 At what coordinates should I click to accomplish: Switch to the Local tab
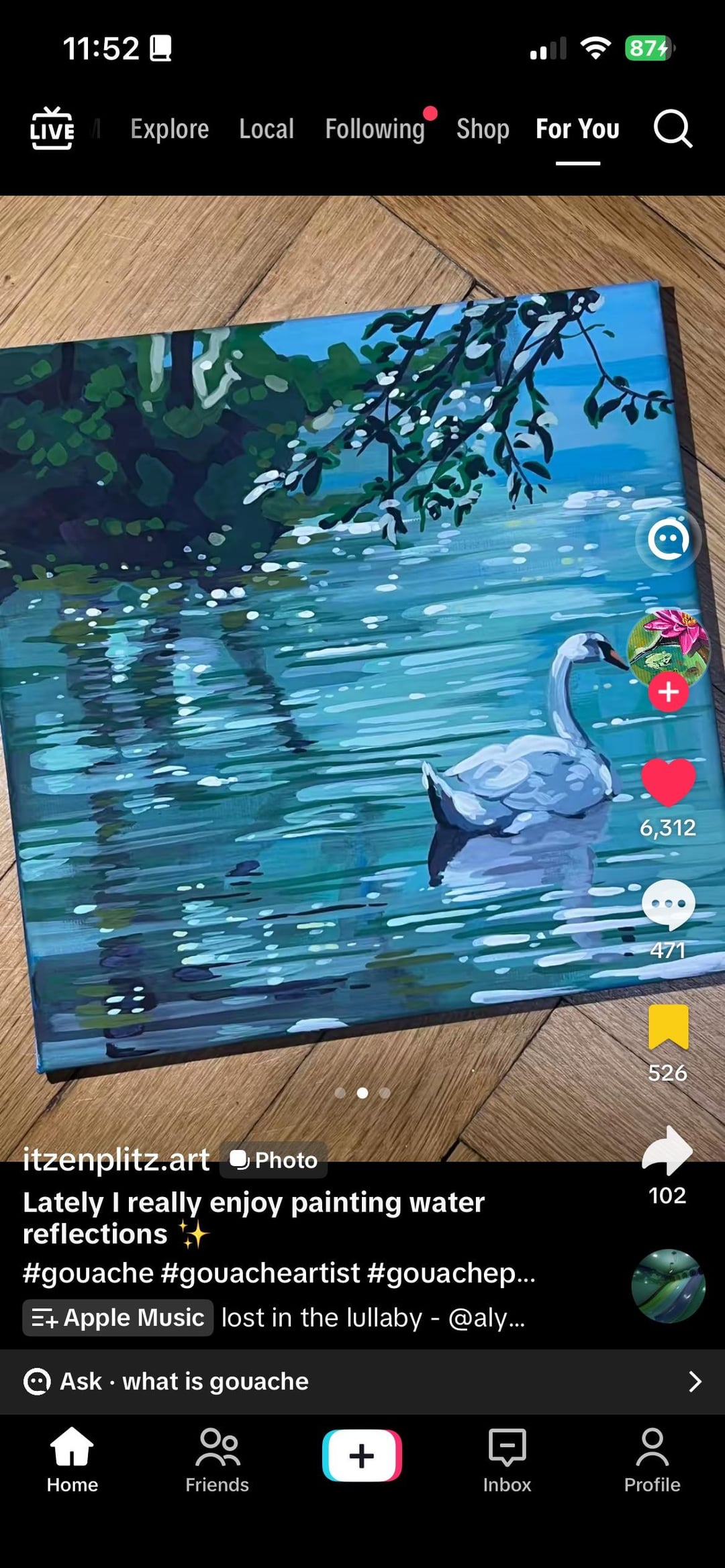266,129
